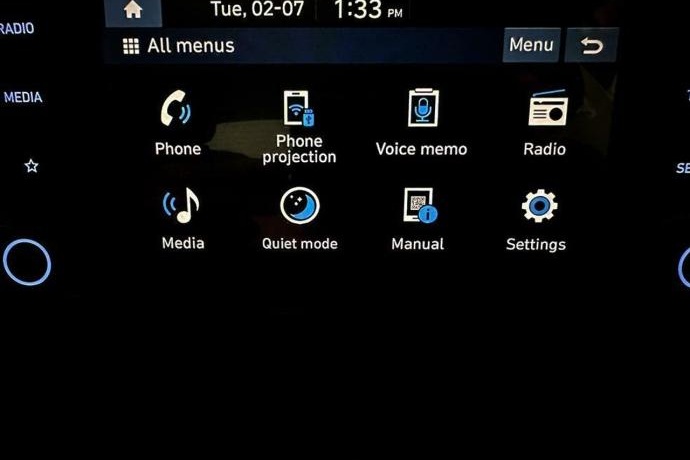Go back using the return arrow
The image size is (690, 460).
[x=591, y=46]
